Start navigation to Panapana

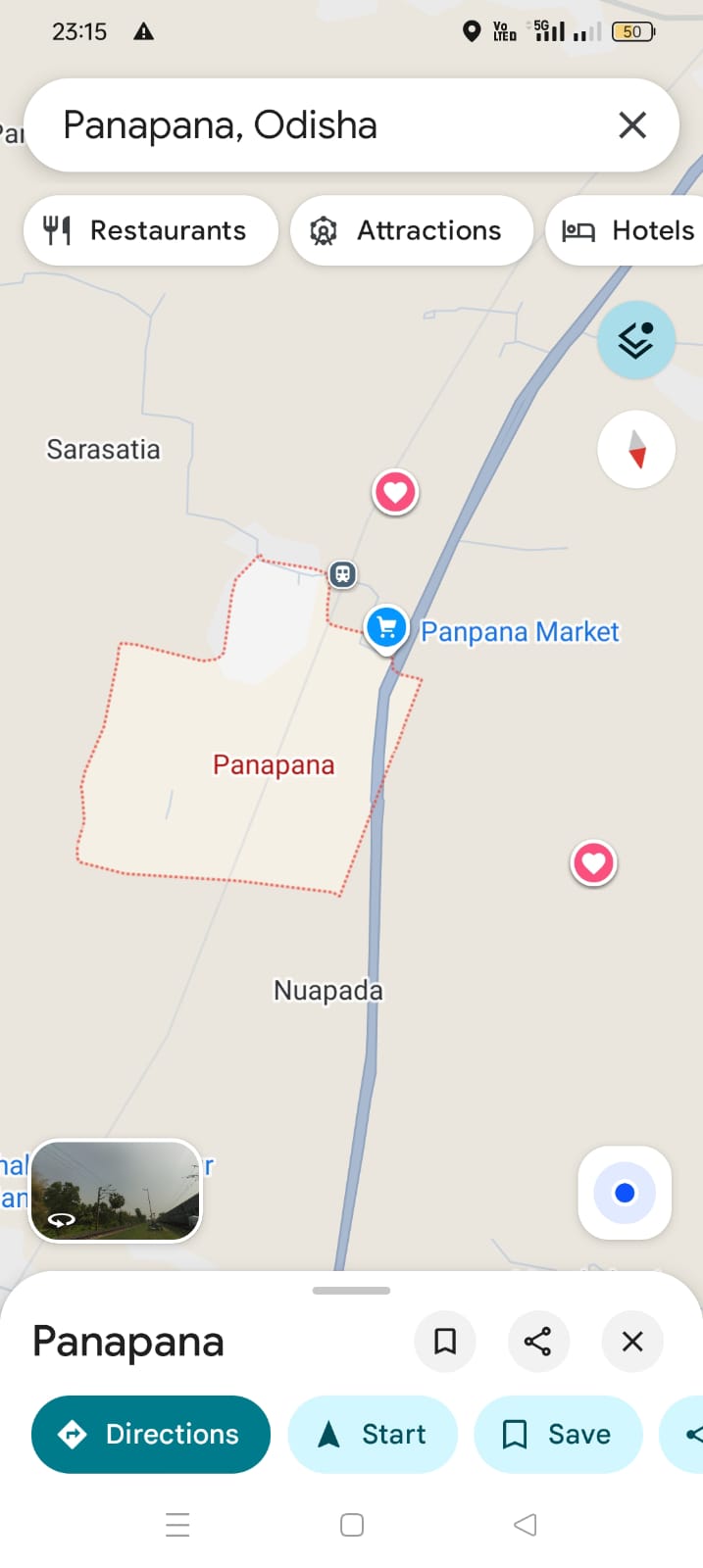click(373, 1434)
